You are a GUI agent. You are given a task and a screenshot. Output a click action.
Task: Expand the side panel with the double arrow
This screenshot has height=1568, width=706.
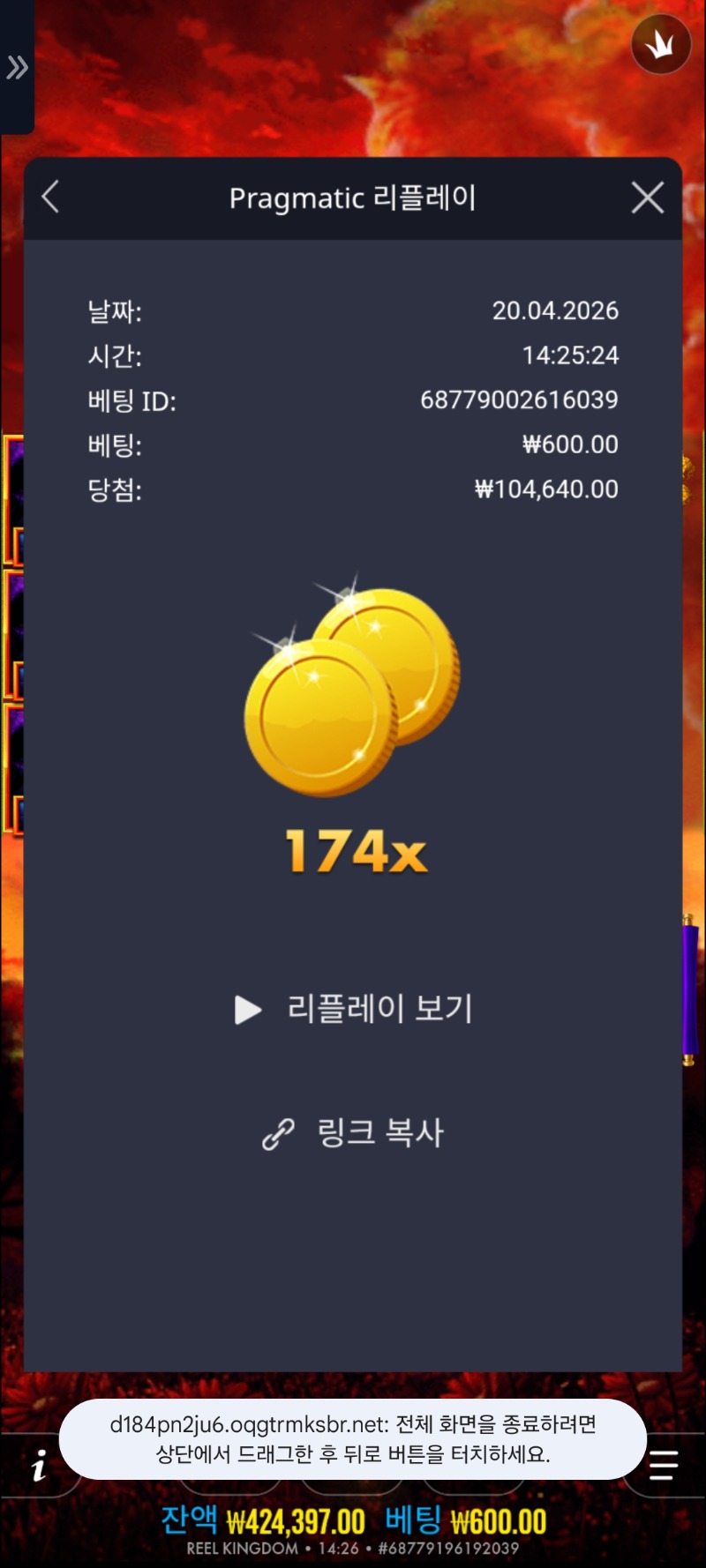17,68
